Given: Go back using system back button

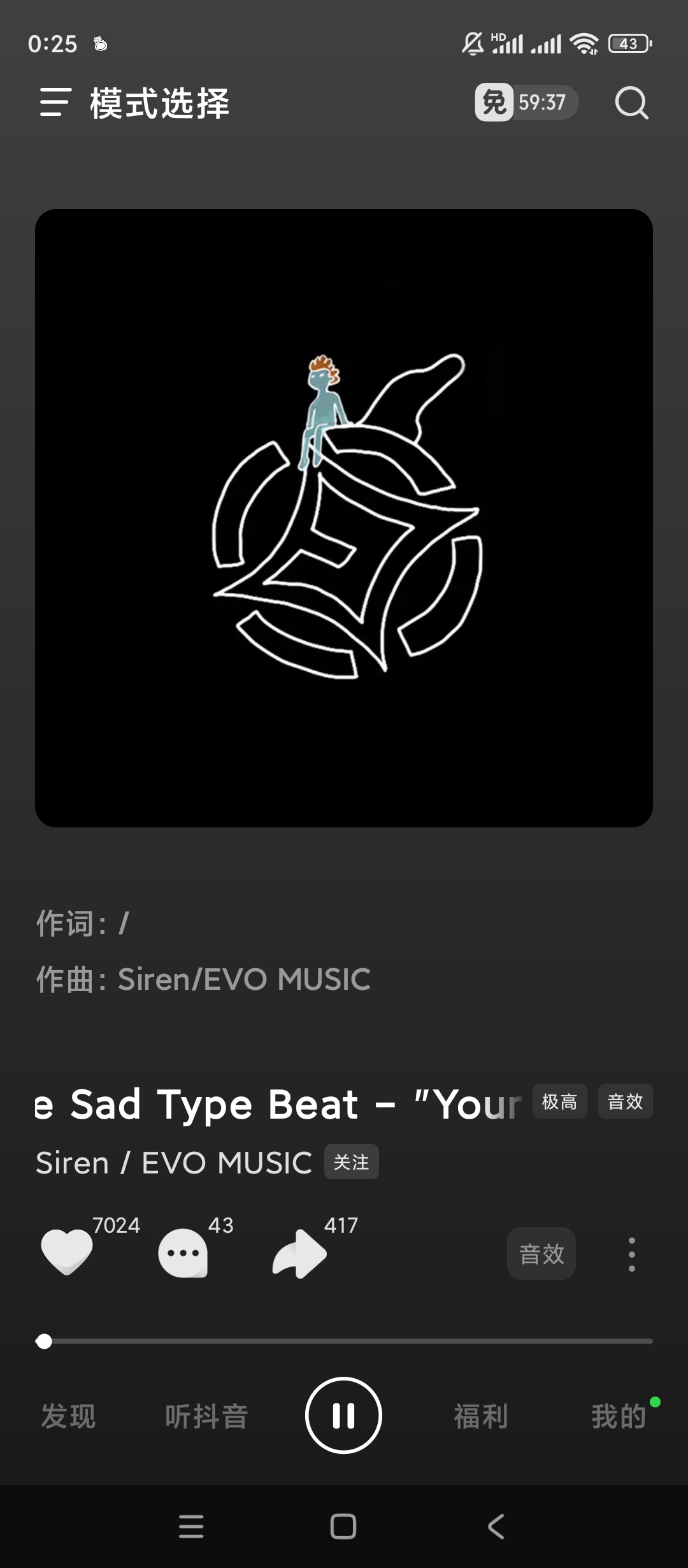Looking at the screenshot, I should [x=496, y=1527].
